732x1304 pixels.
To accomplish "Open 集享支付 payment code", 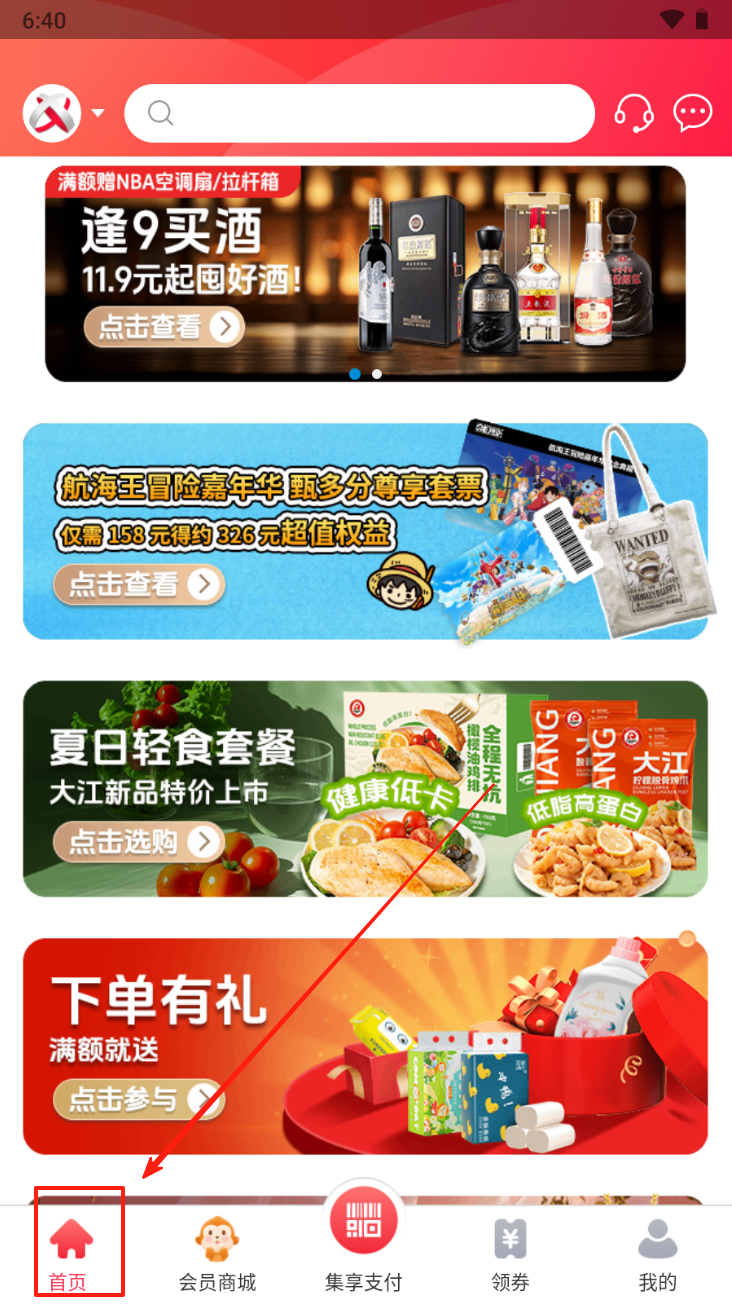I will (x=364, y=1240).
